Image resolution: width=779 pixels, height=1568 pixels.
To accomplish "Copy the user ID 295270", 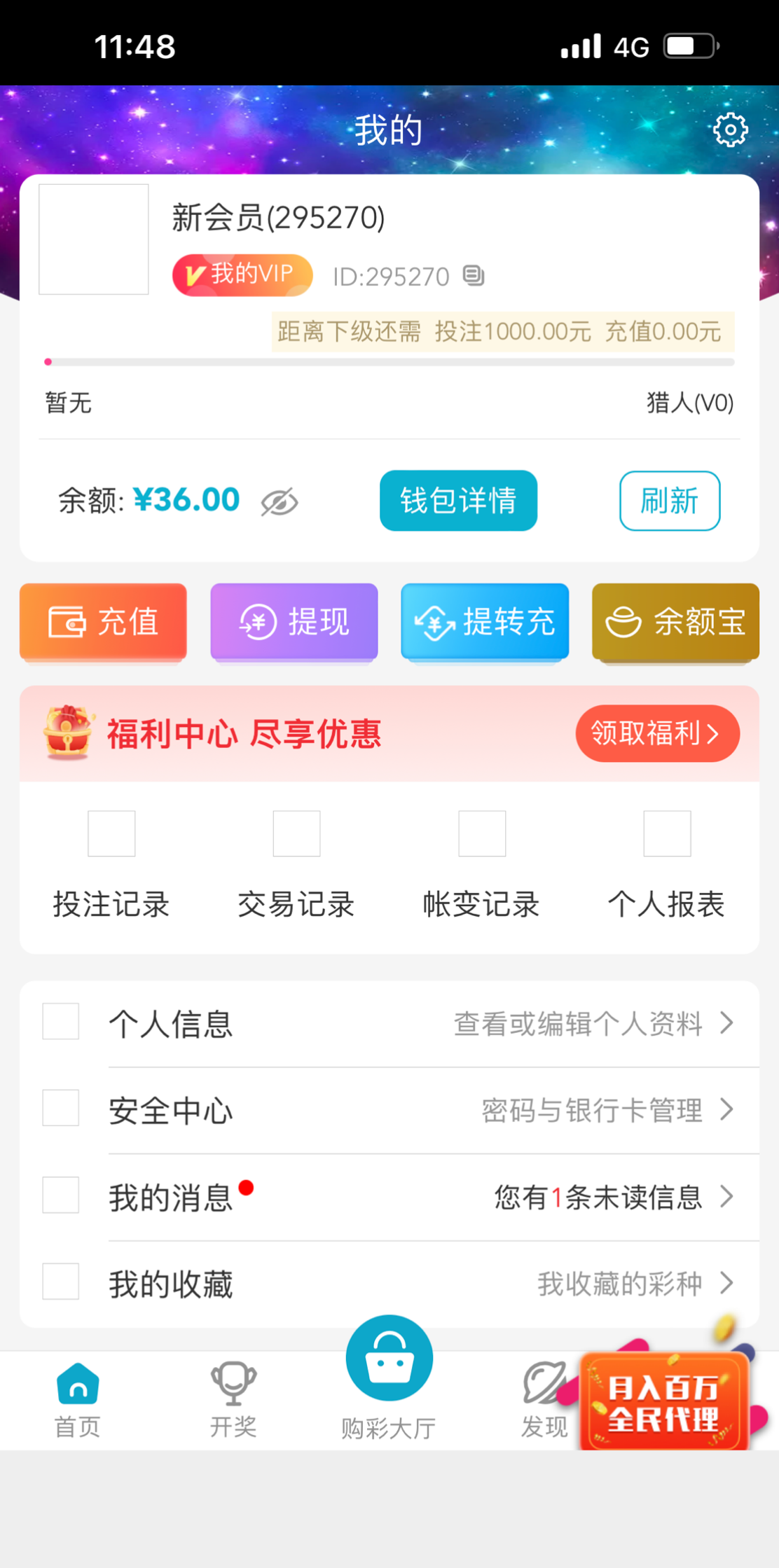I will (474, 275).
